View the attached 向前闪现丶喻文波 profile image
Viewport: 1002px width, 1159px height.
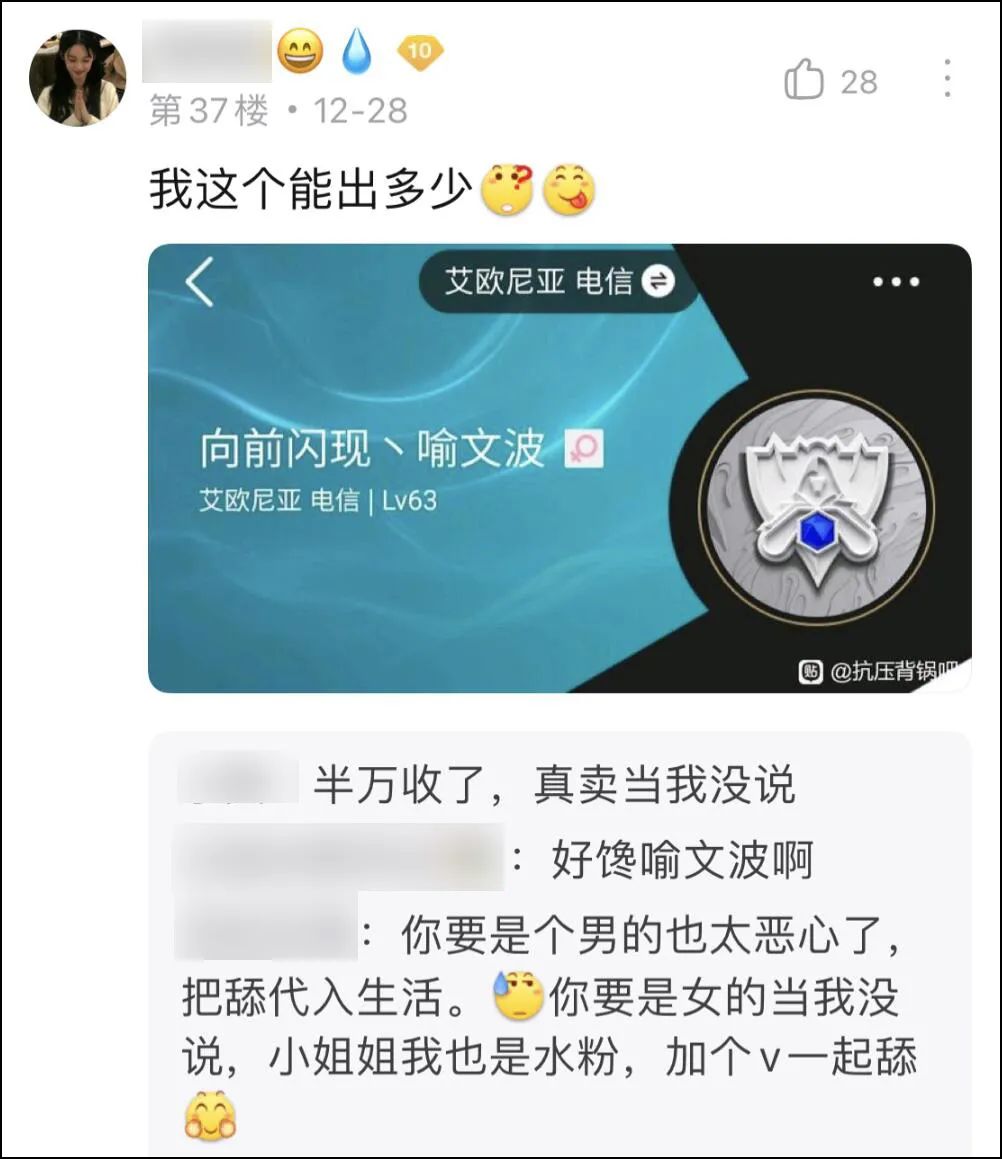pyautogui.click(x=559, y=467)
